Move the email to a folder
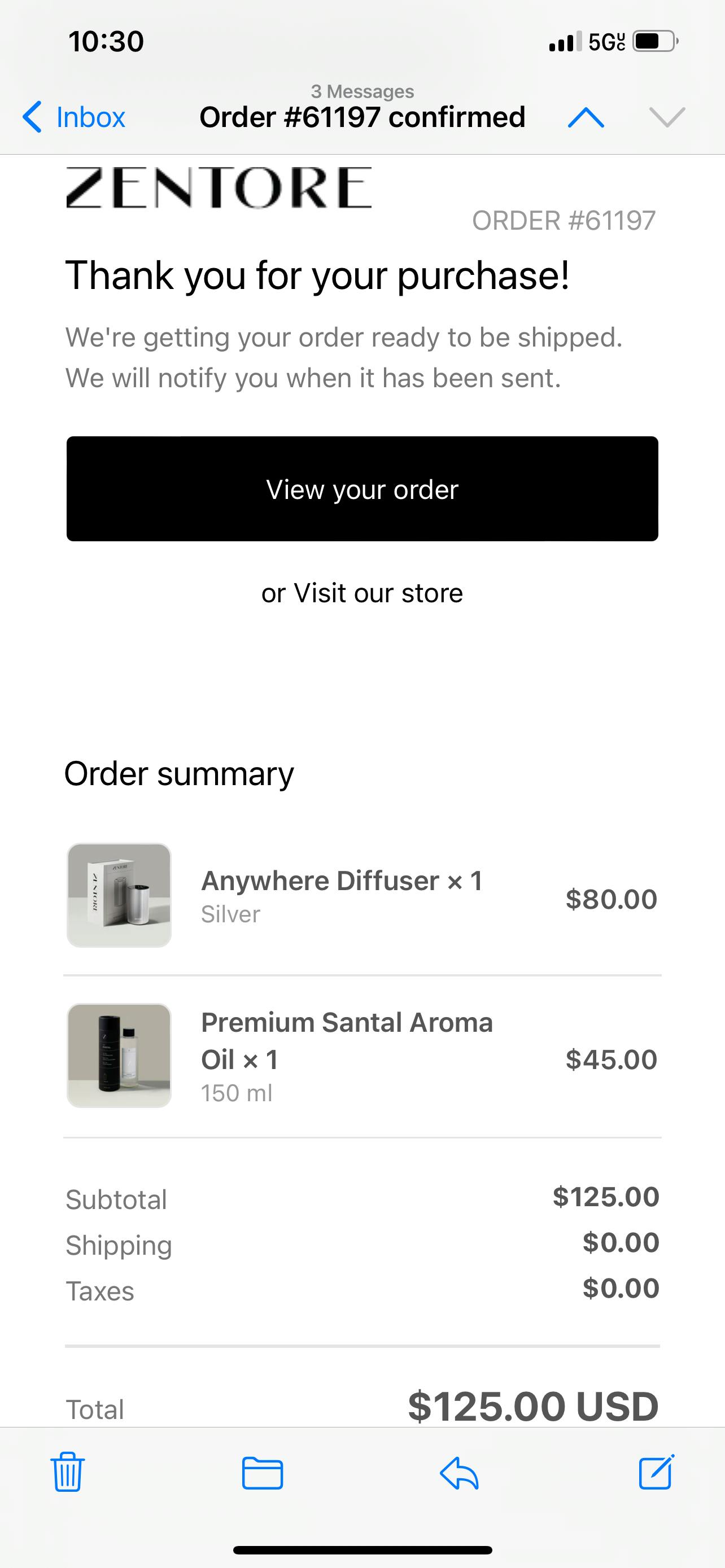725x1568 pixels. [263, 1473]
